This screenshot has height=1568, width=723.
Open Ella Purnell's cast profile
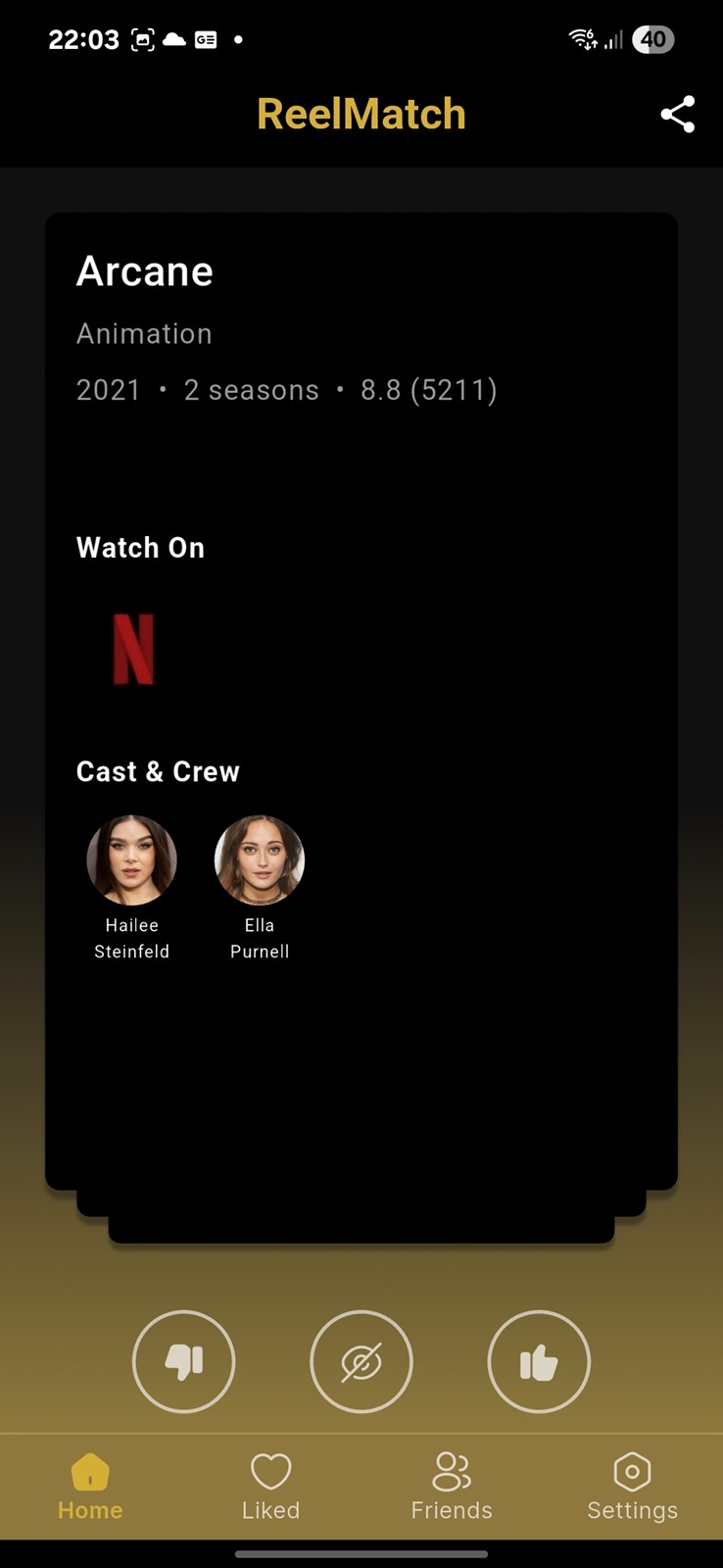[x=260, y=888]
